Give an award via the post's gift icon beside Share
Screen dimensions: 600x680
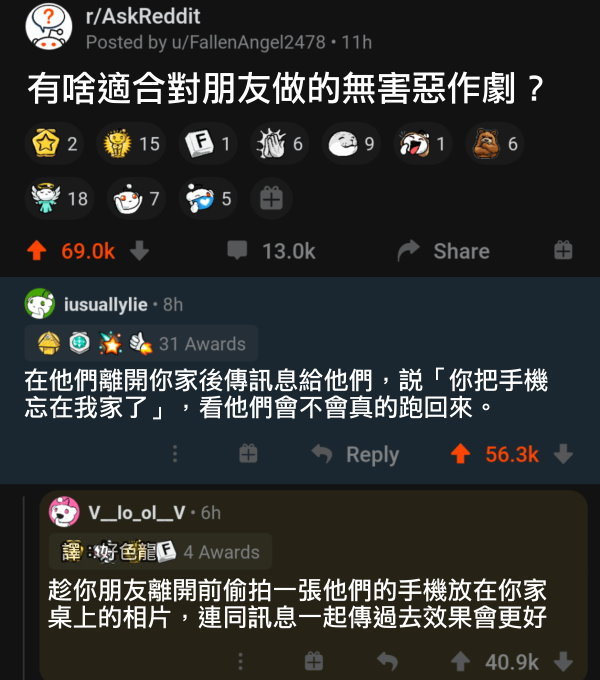pyautogui.click(x=563, y=250)
